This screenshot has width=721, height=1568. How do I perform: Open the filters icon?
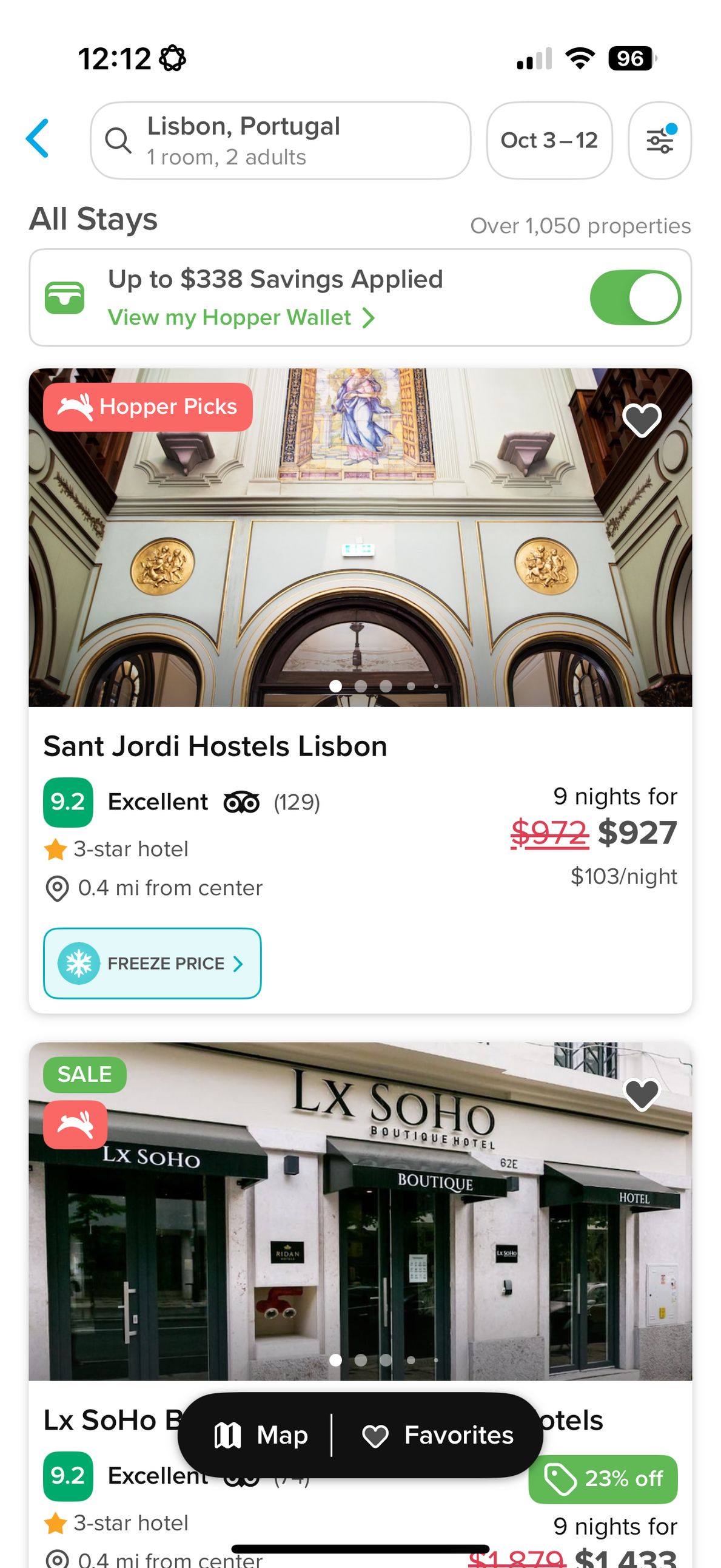pos(660,141)
